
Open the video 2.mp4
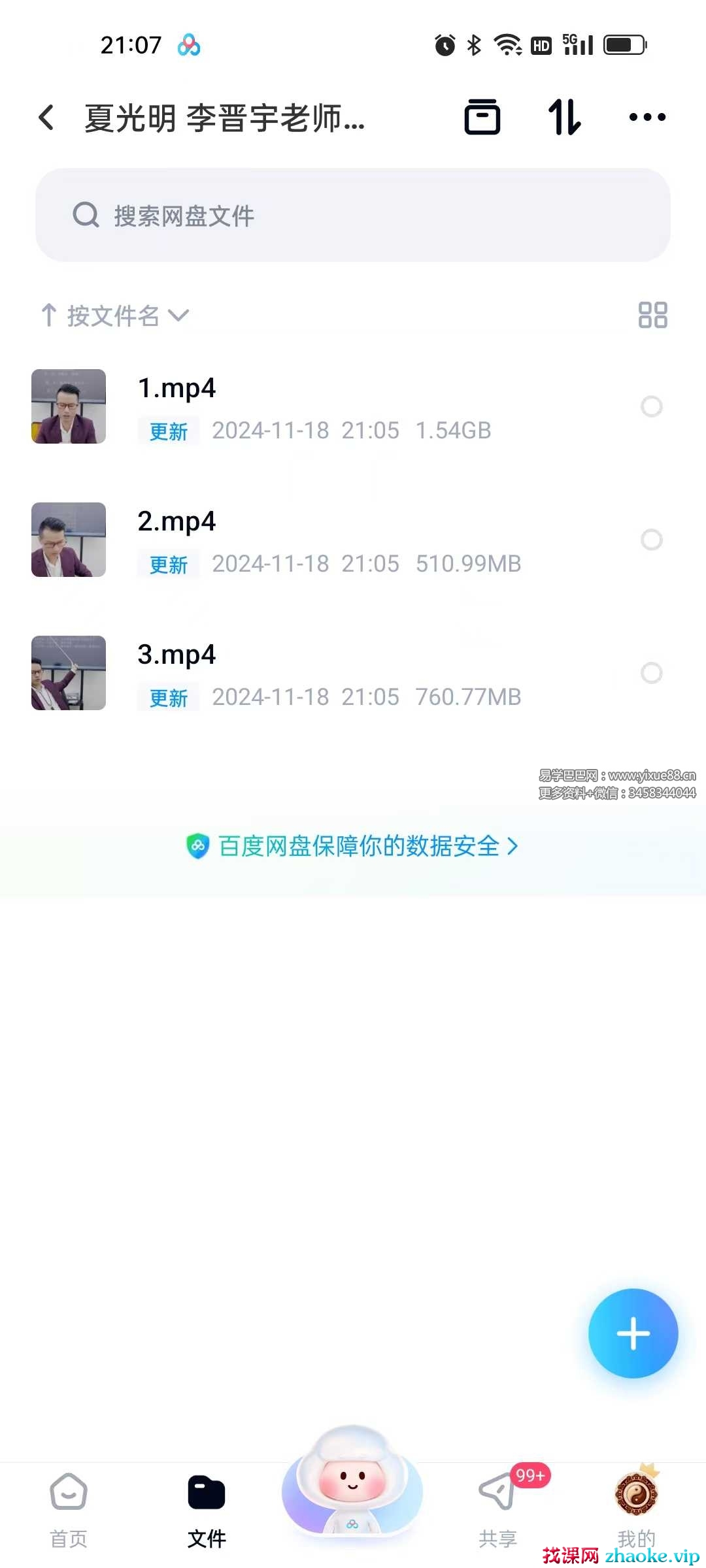(x=176, y=521)
